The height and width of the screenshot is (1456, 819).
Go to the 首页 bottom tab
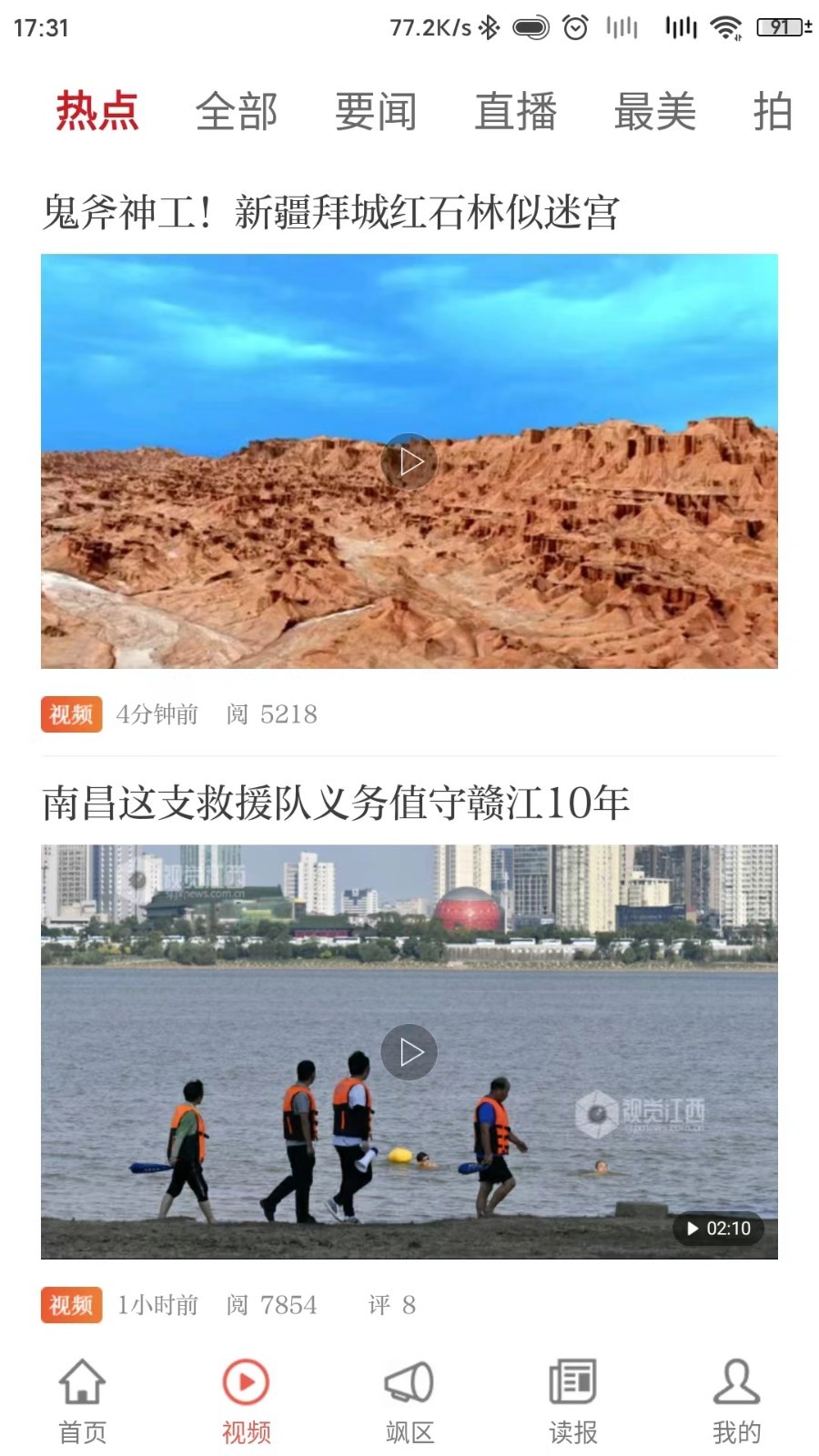pos(82,1401)
